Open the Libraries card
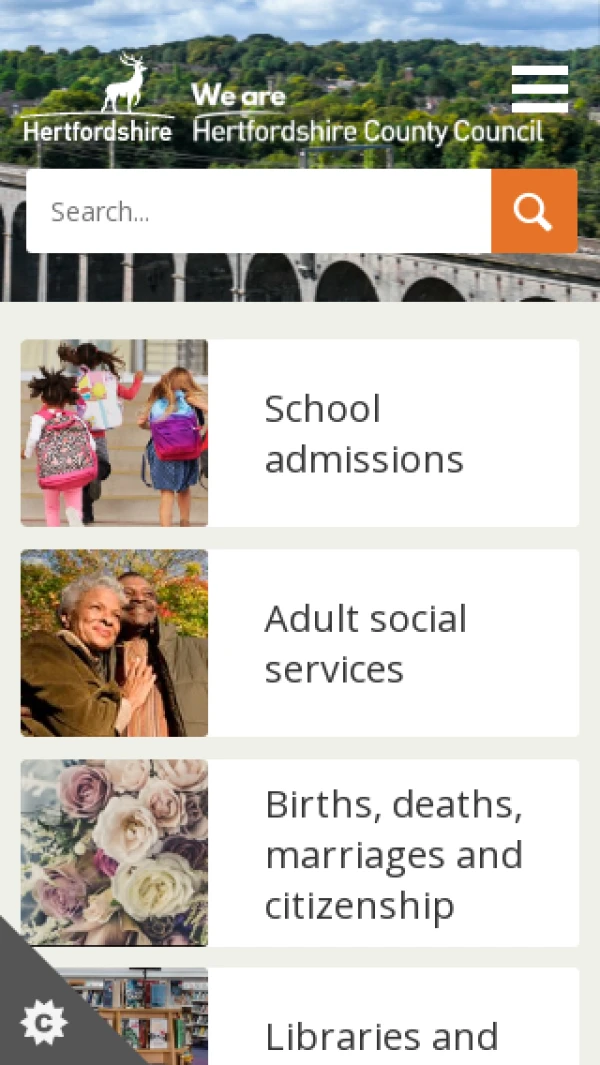The height and width of the screenshot is (1065, 600). point(300,1017)
